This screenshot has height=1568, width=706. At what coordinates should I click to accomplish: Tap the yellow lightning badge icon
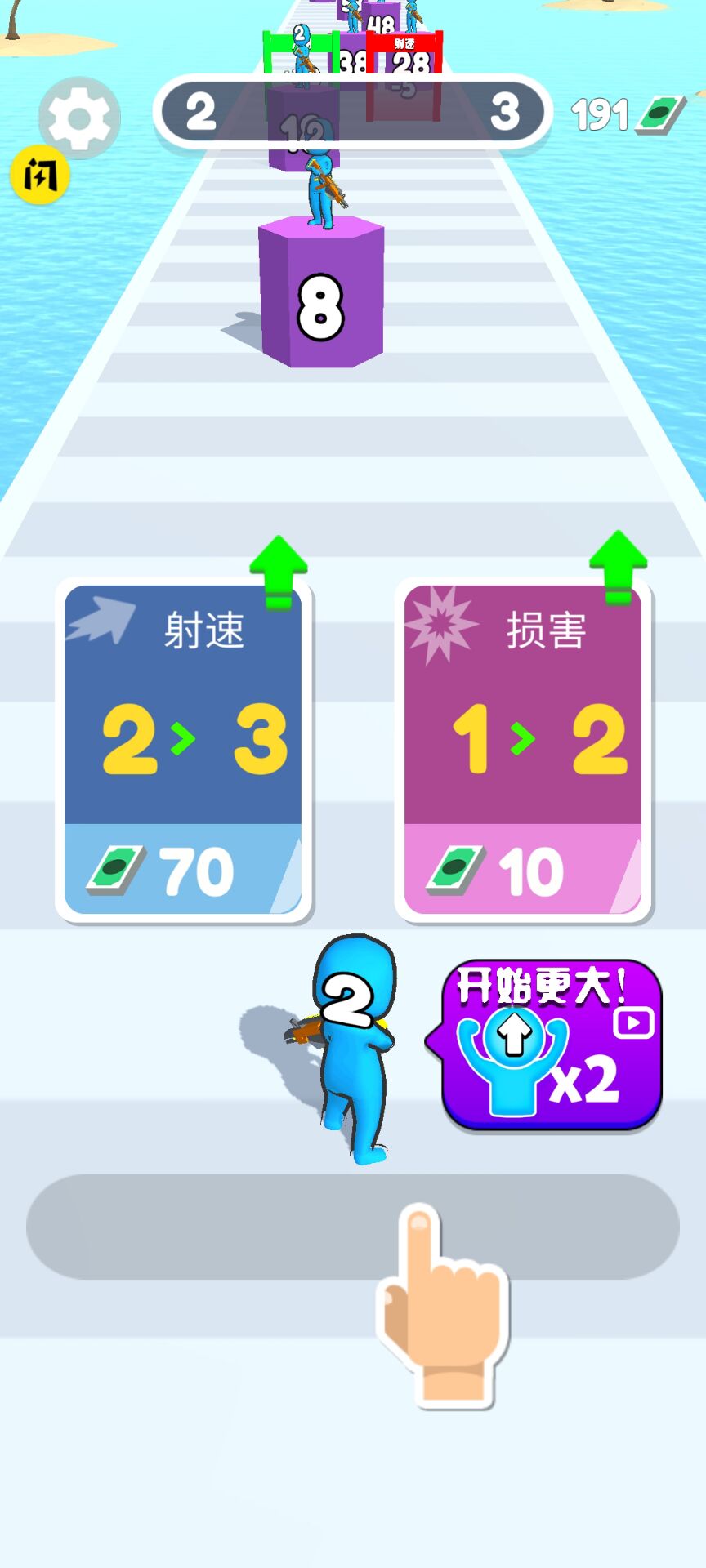[39, 175]
